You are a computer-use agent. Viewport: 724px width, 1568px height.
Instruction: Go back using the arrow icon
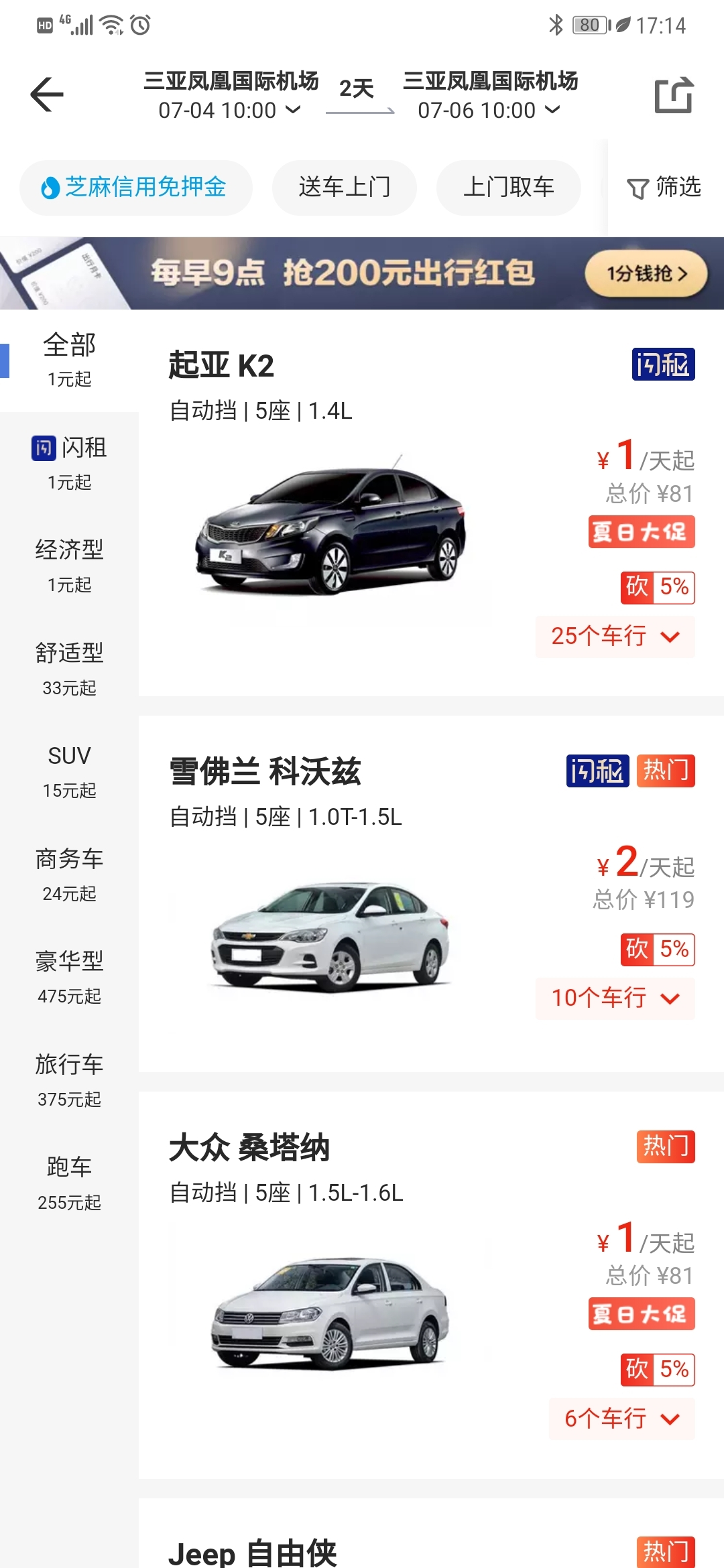[47, 94]
